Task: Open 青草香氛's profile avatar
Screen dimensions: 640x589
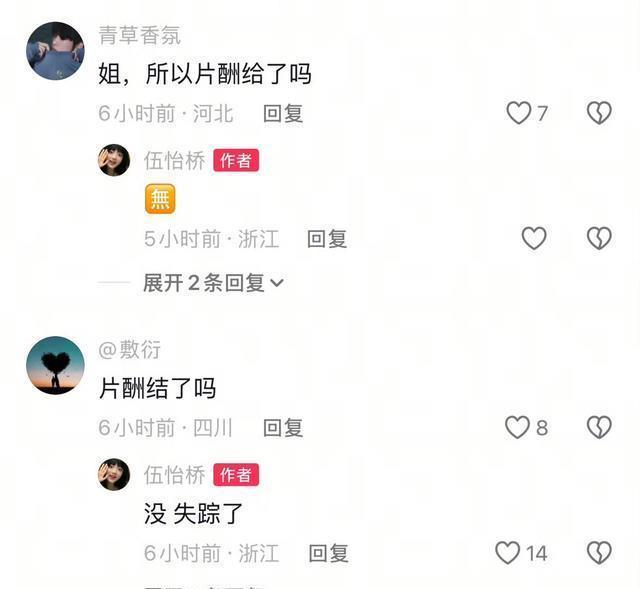Action: 55,51
